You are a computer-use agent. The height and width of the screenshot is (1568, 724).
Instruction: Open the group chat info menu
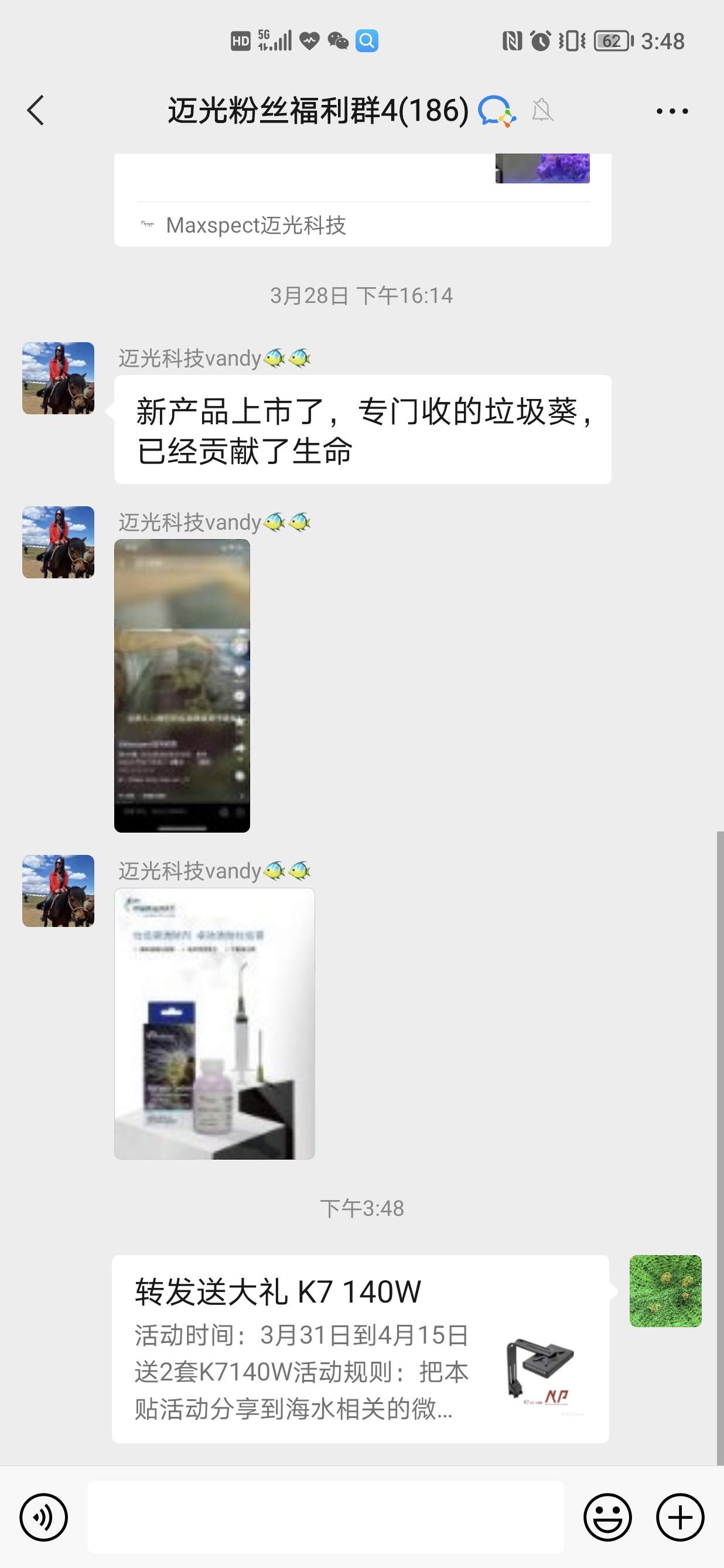click(x=672, y=111)
